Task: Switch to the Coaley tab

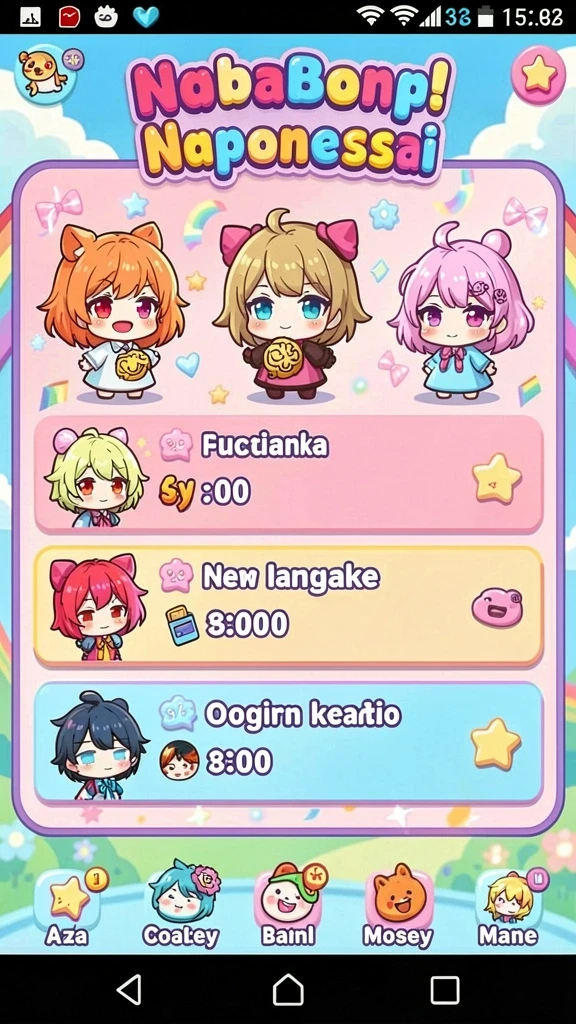Action: (181, 906)
